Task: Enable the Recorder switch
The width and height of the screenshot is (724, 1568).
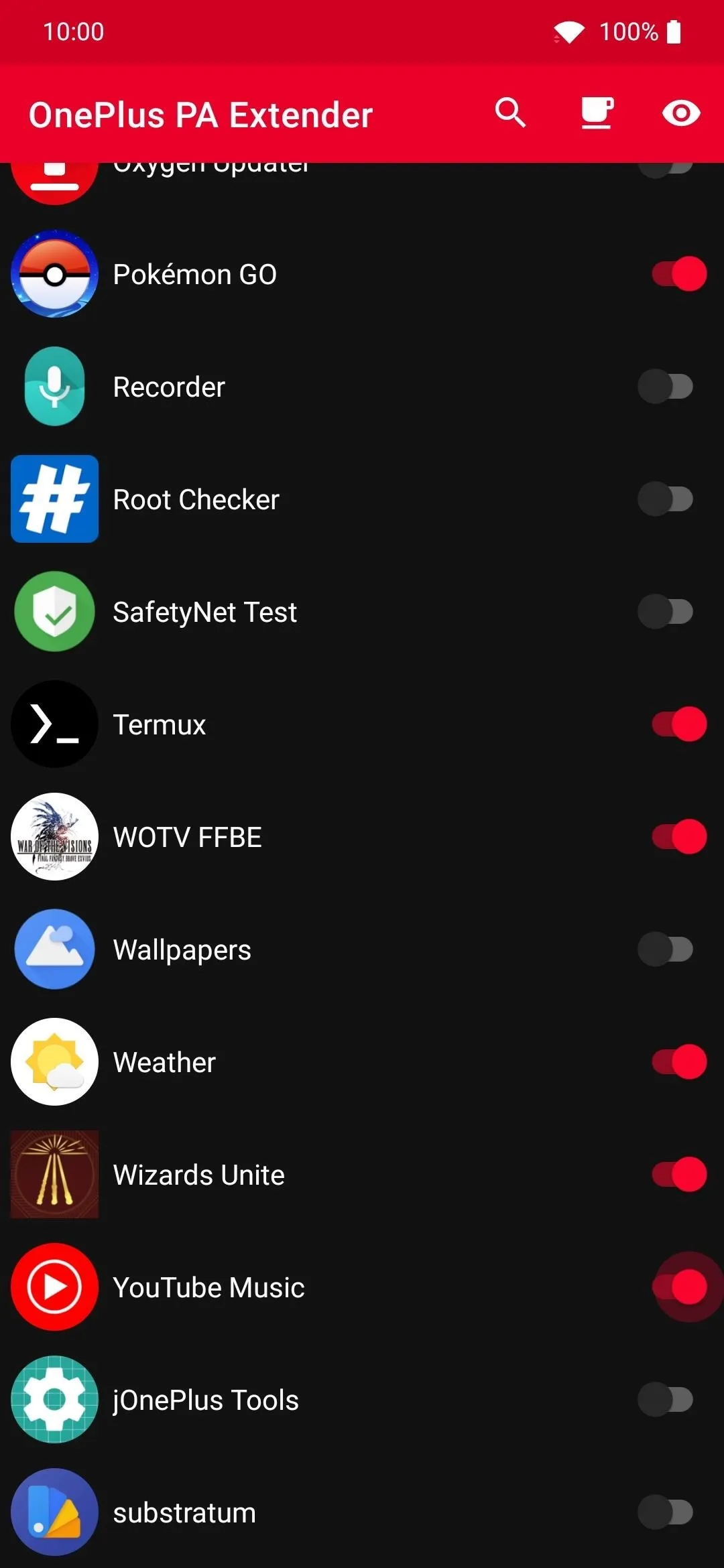Action: point(665,387)
